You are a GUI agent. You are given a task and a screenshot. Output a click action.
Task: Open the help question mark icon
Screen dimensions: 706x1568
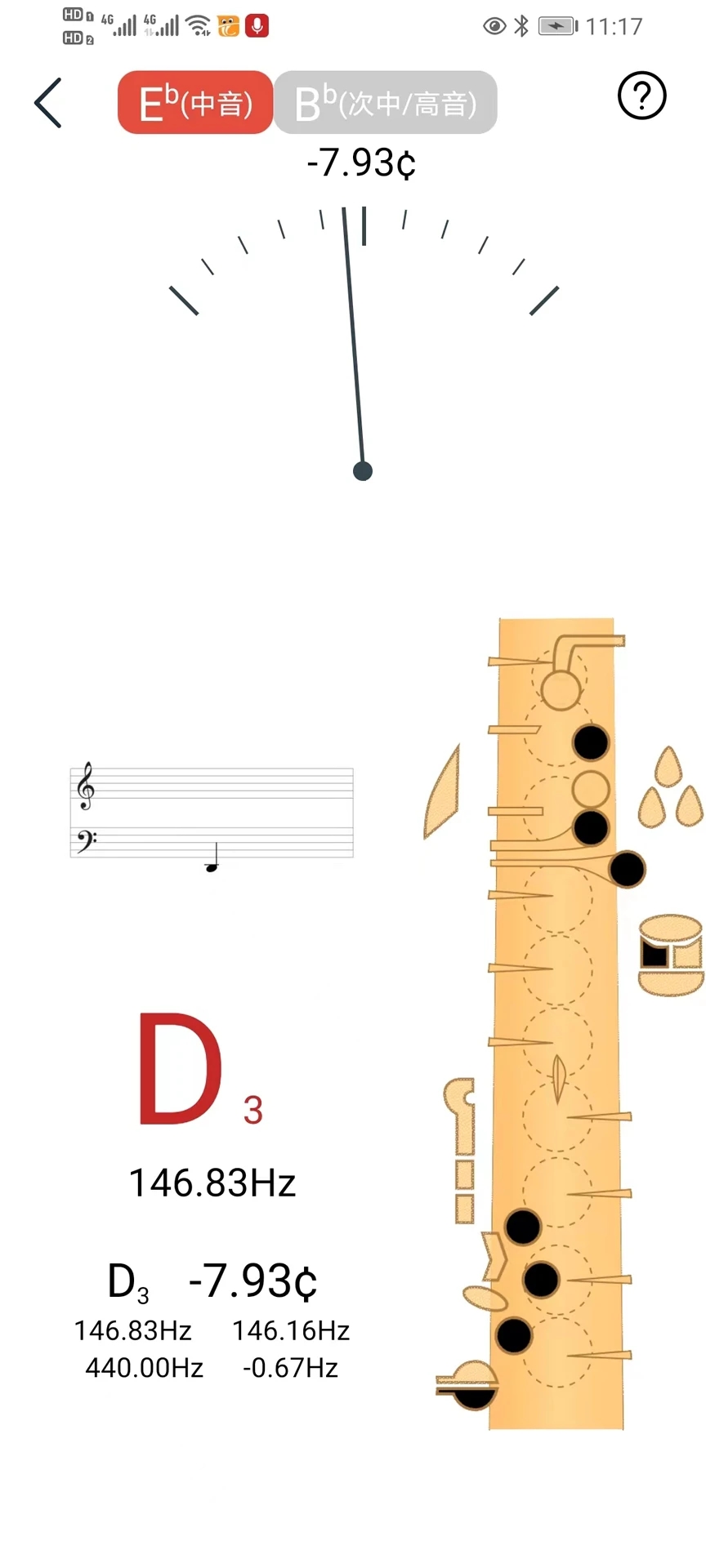[x=641, y=96]
